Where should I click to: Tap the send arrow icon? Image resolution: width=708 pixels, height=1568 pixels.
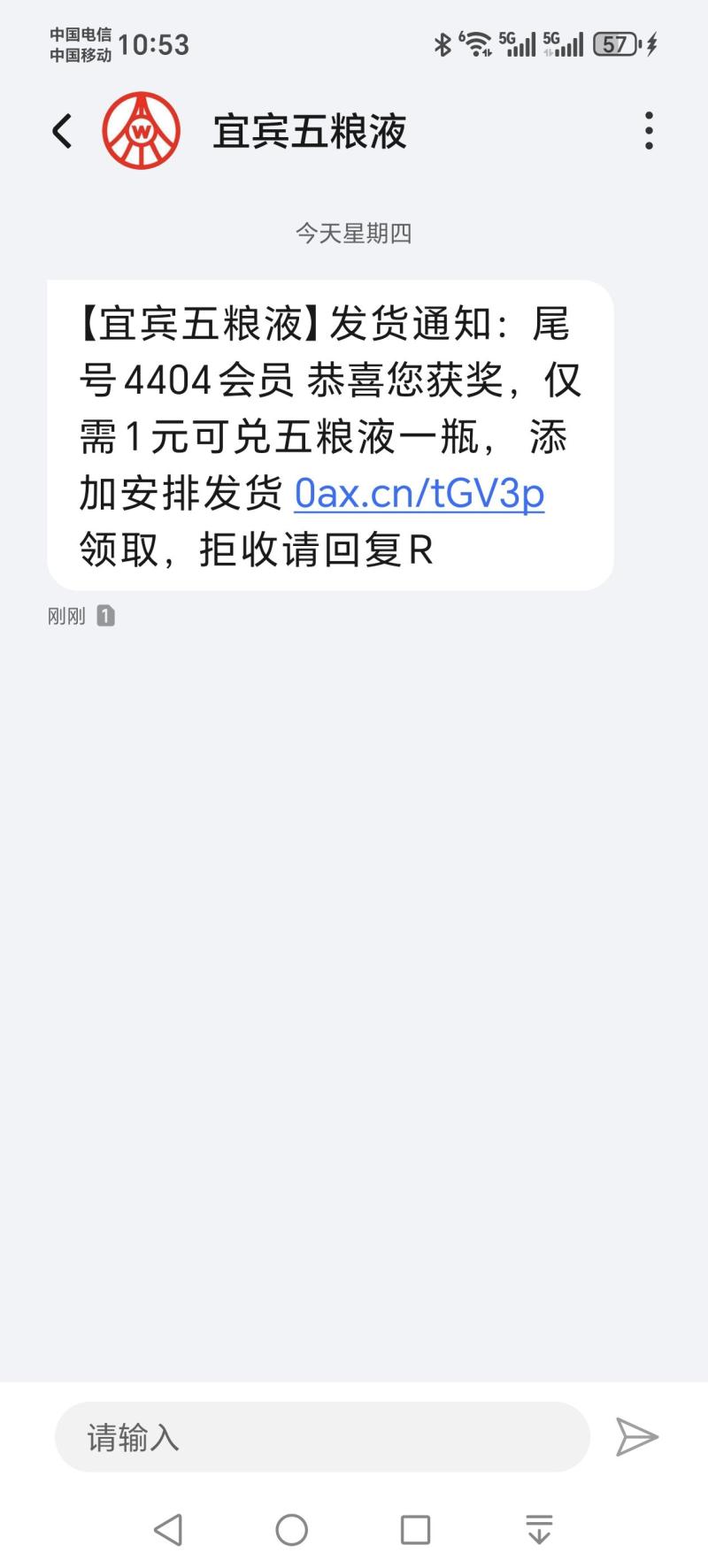pos(636,1437)
